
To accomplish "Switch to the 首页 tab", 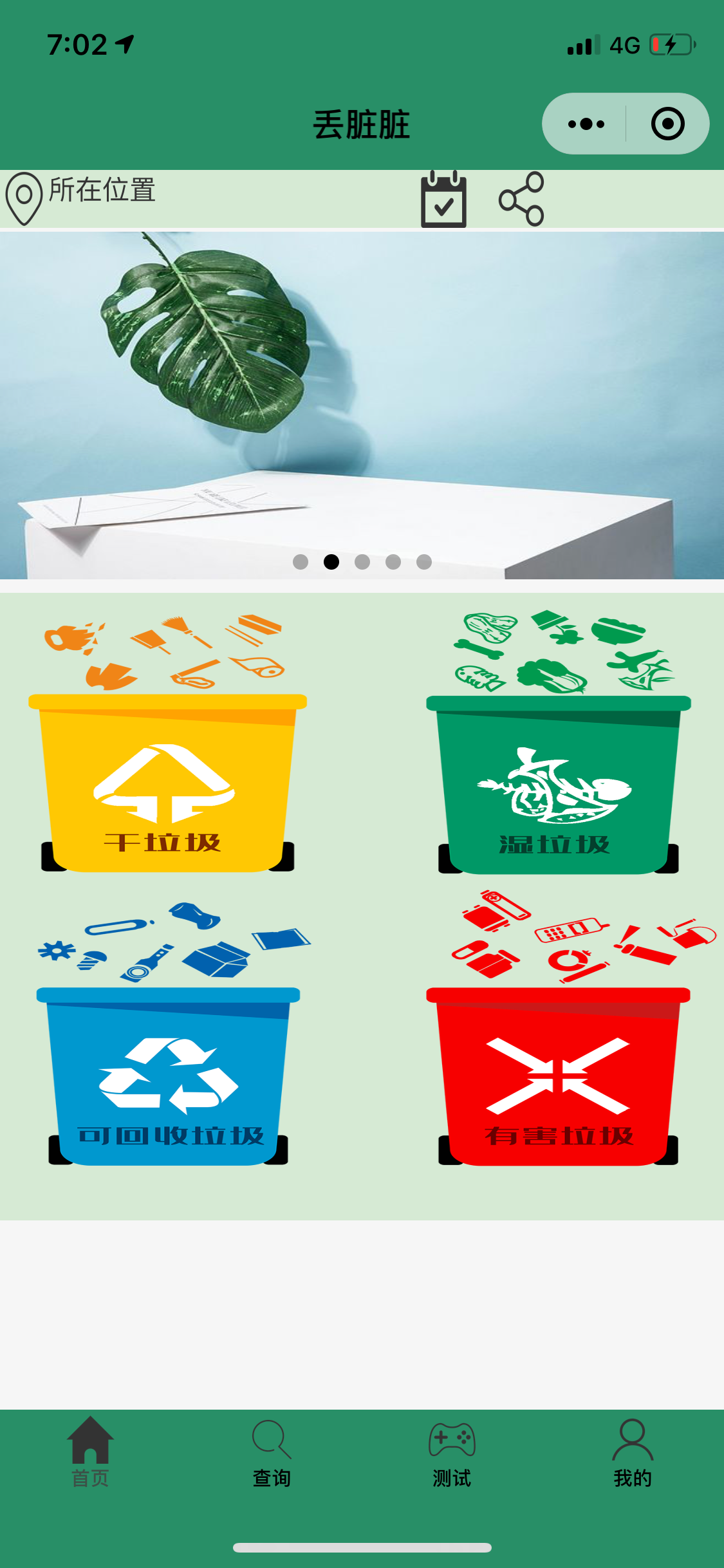I will pos(90,1451).
